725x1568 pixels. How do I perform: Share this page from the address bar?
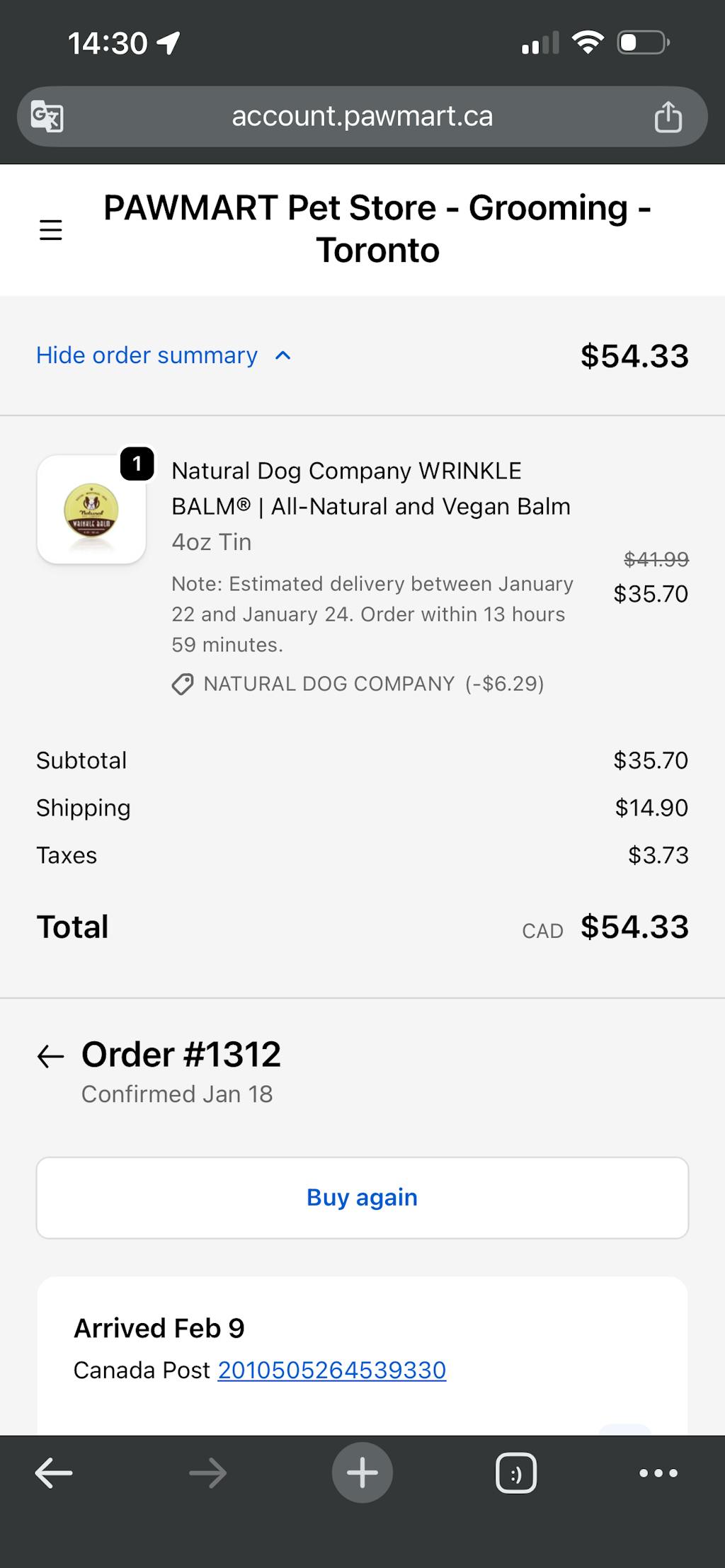point(668,117)
